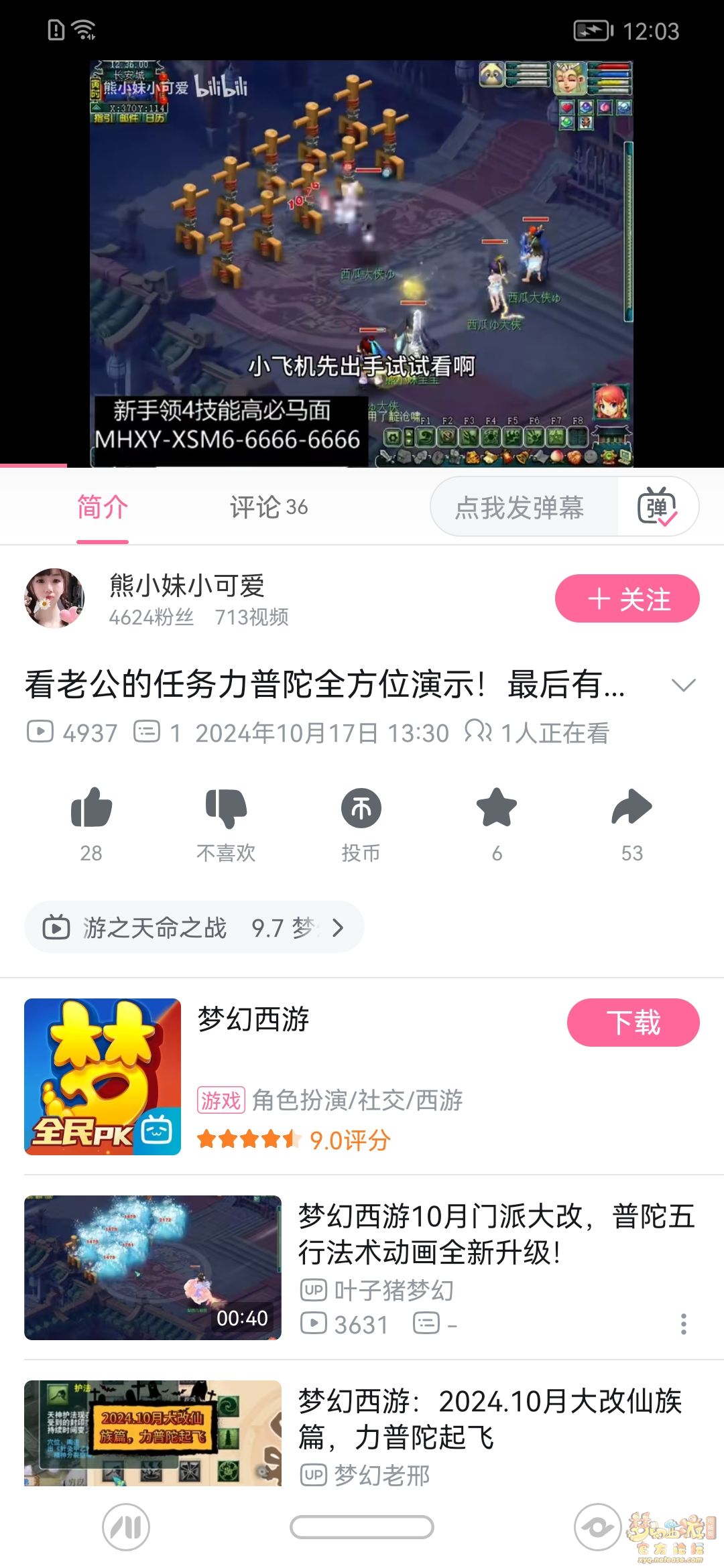Open 熊小妹小可爱's profile avatar
The image size is (724, 1568).
tap(54, 598)
